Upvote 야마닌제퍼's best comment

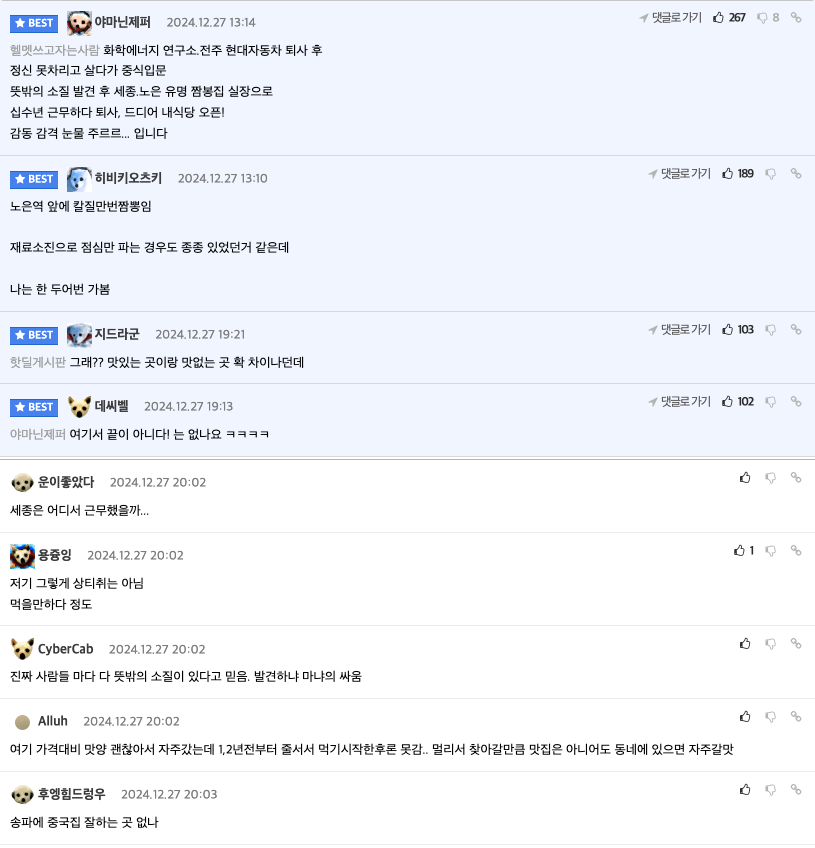point(719,17)
